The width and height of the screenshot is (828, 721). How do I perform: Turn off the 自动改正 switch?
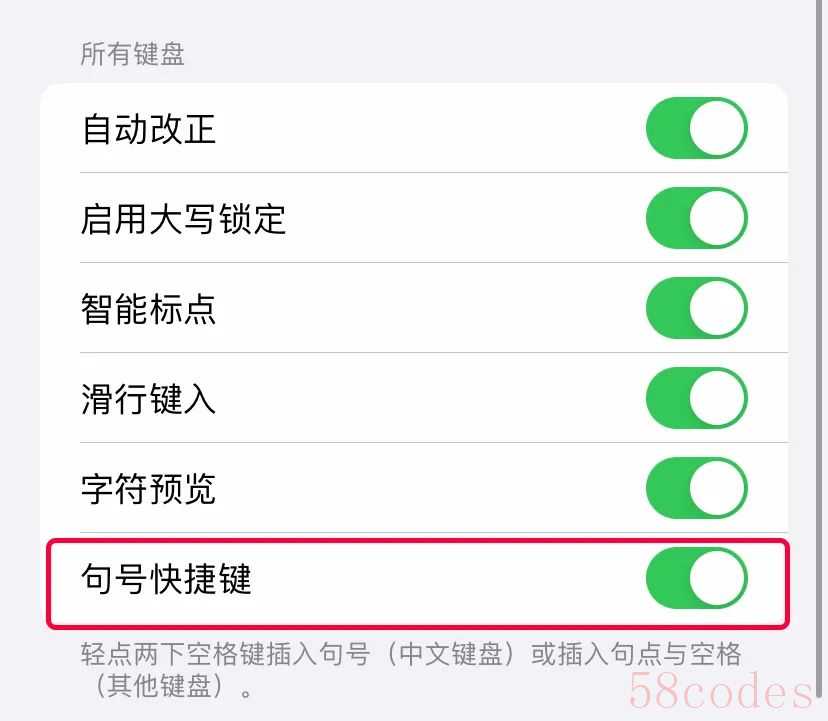click(x=697, y=128)
